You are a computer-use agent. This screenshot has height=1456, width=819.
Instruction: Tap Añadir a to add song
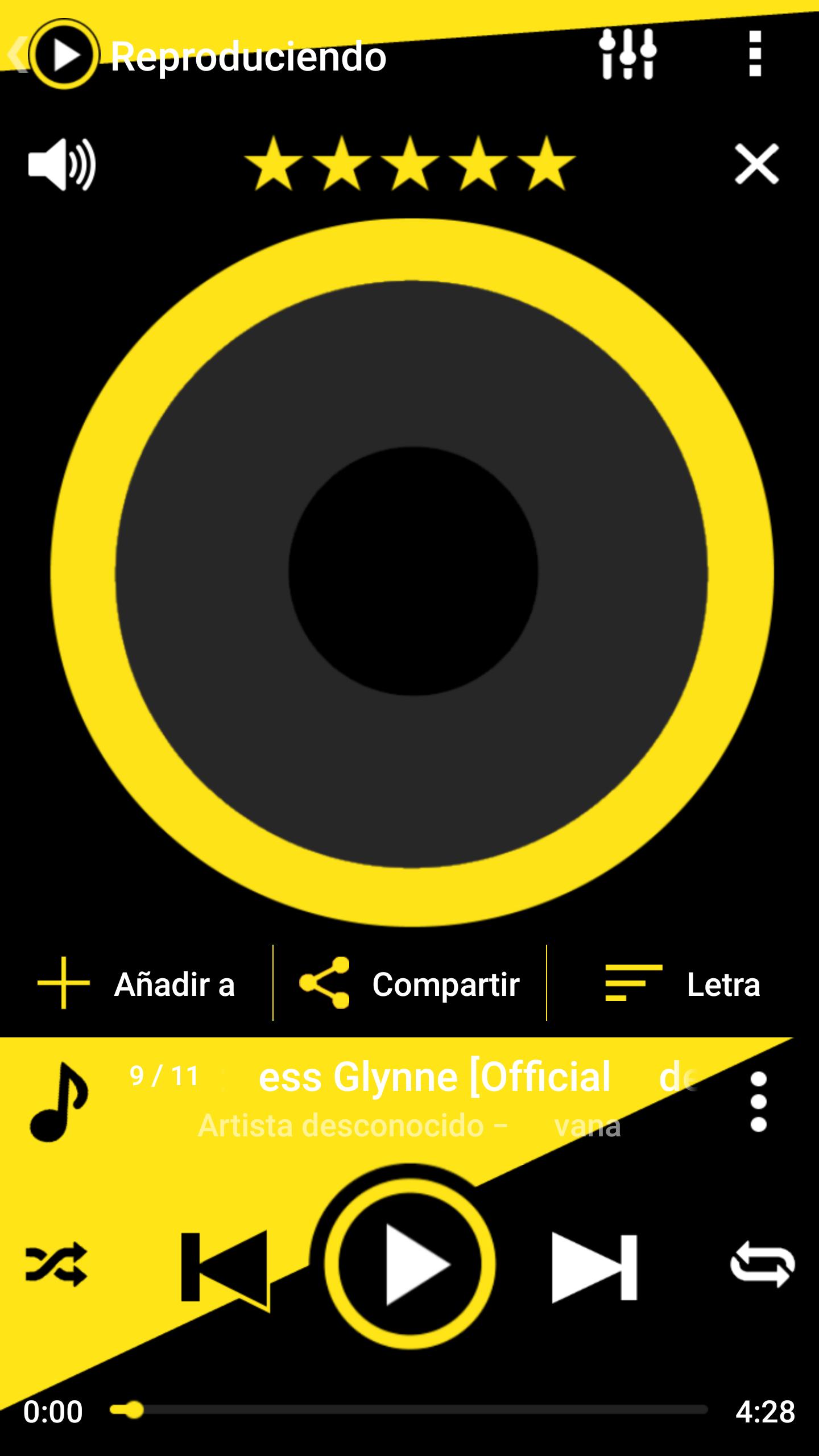click(136, 984)
